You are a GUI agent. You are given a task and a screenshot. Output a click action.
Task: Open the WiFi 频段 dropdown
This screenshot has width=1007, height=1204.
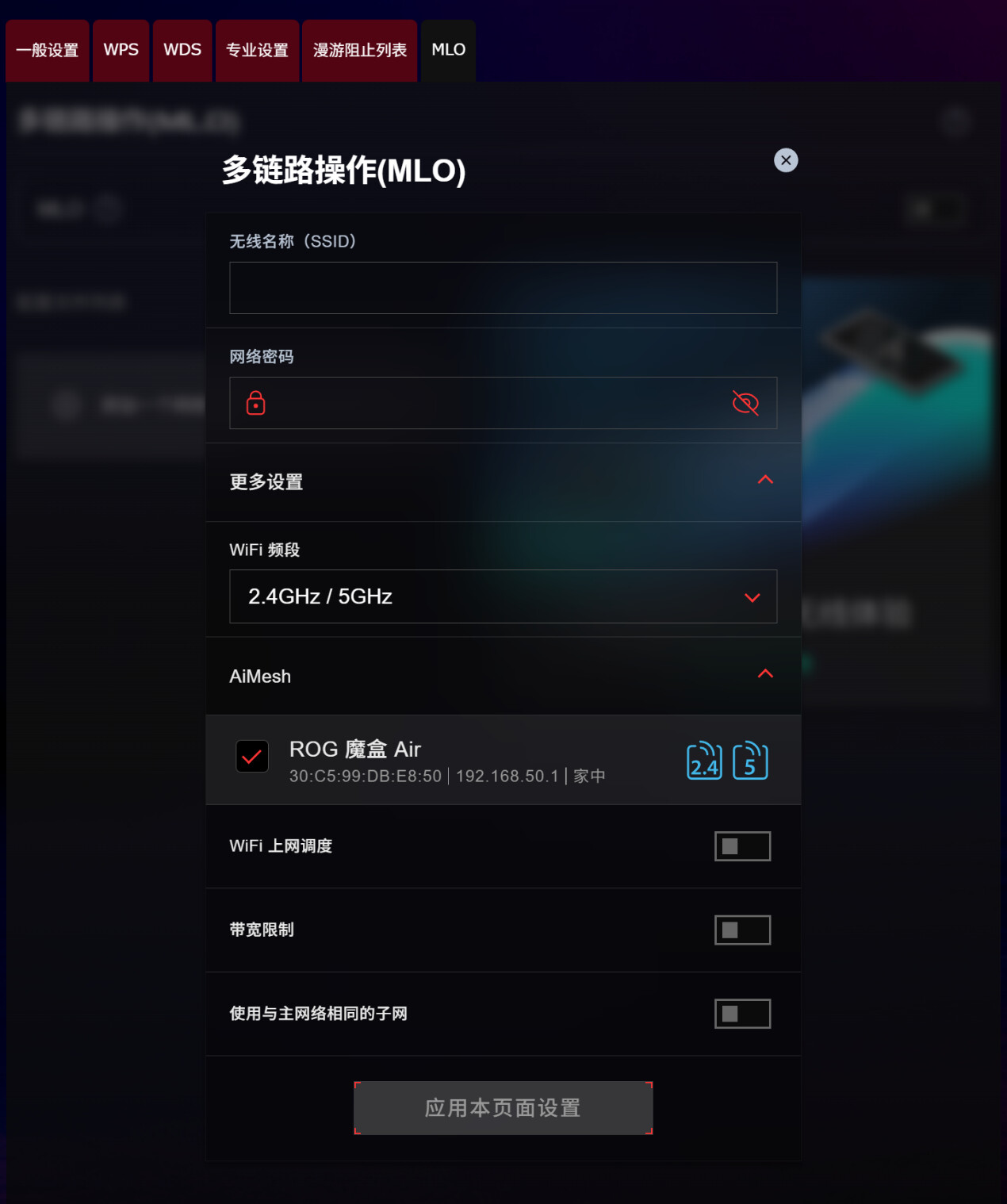pyautogui.click(x=503, y=596)
